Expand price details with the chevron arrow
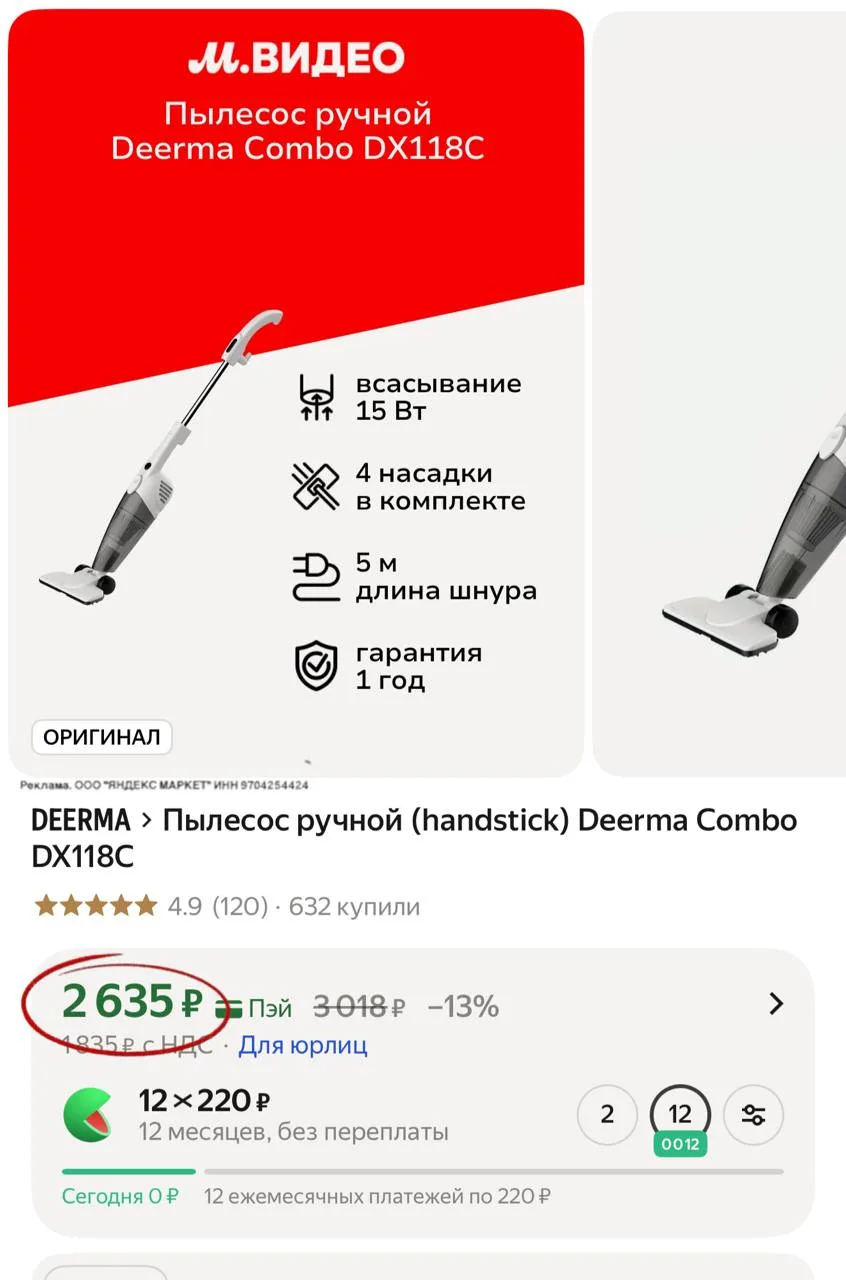Viewport: 846px width, 1280px height. pyautogui.click(x=776, y=1004)
